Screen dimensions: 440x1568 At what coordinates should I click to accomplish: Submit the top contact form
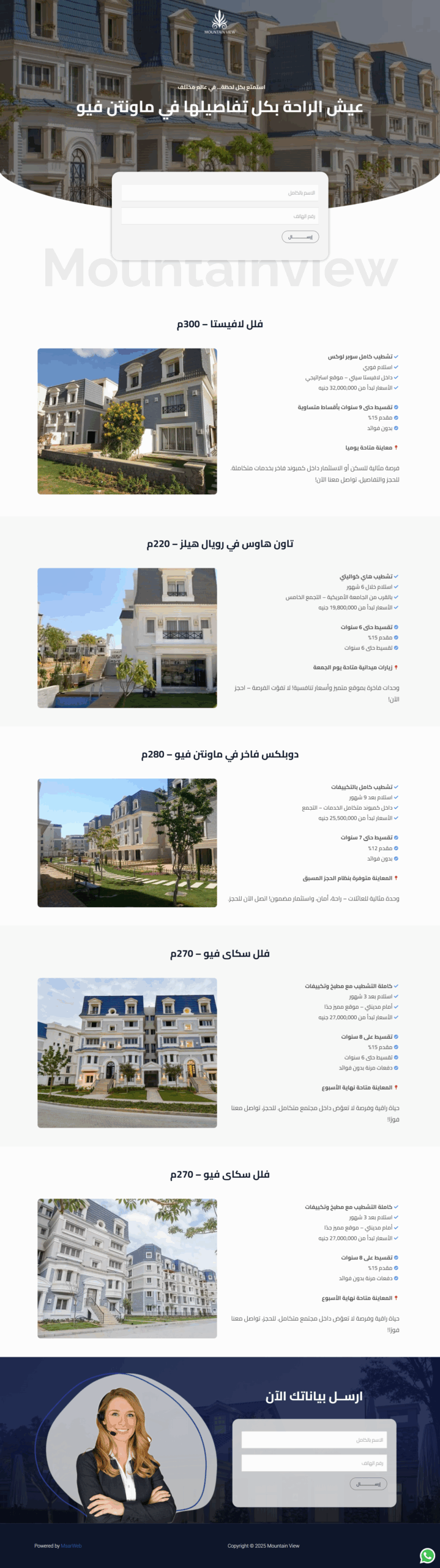pyautogui.click(x=300, y=237)
